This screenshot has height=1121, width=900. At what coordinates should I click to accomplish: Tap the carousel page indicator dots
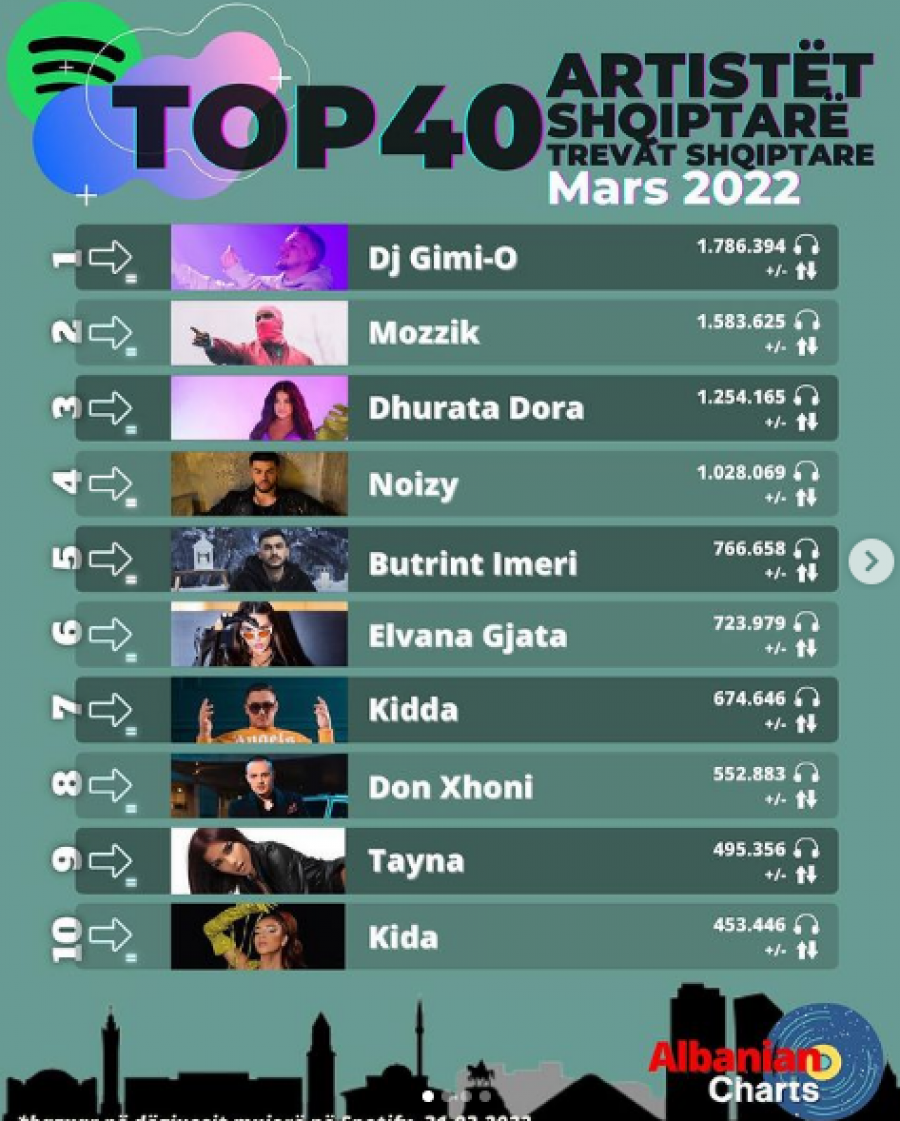pos(456,1096)
